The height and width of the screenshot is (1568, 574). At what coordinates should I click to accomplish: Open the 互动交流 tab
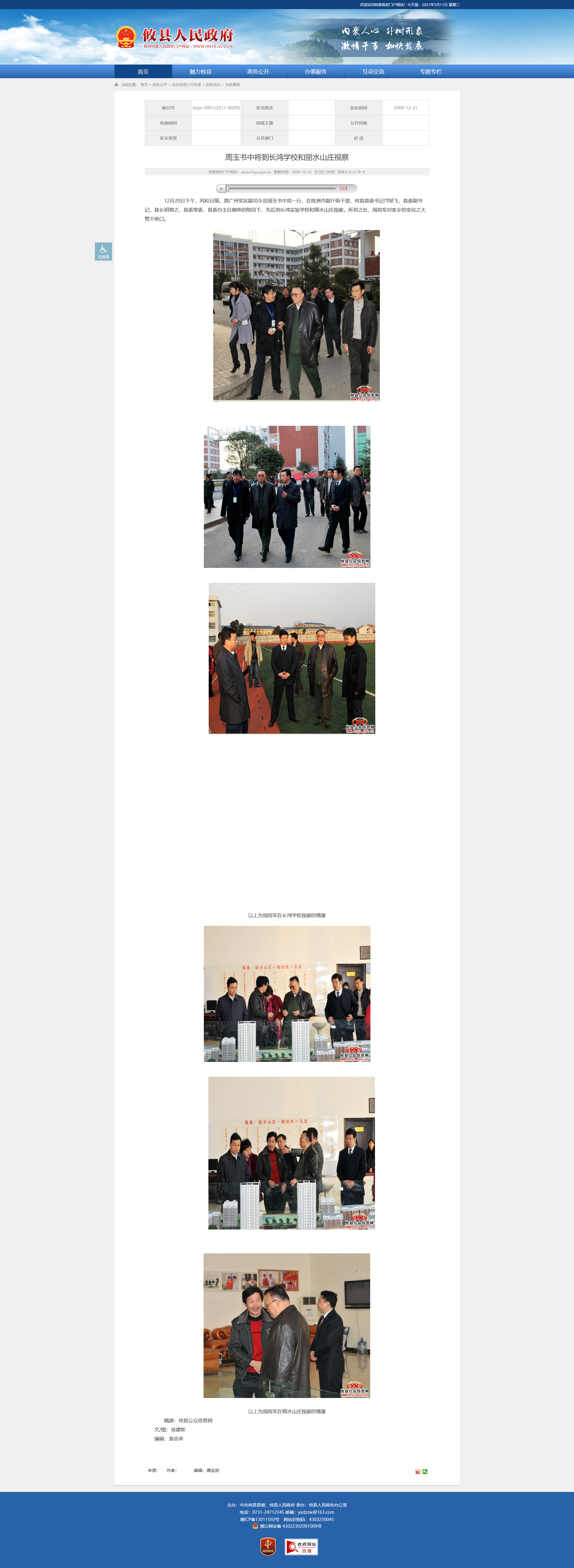[x=373, y=72]
